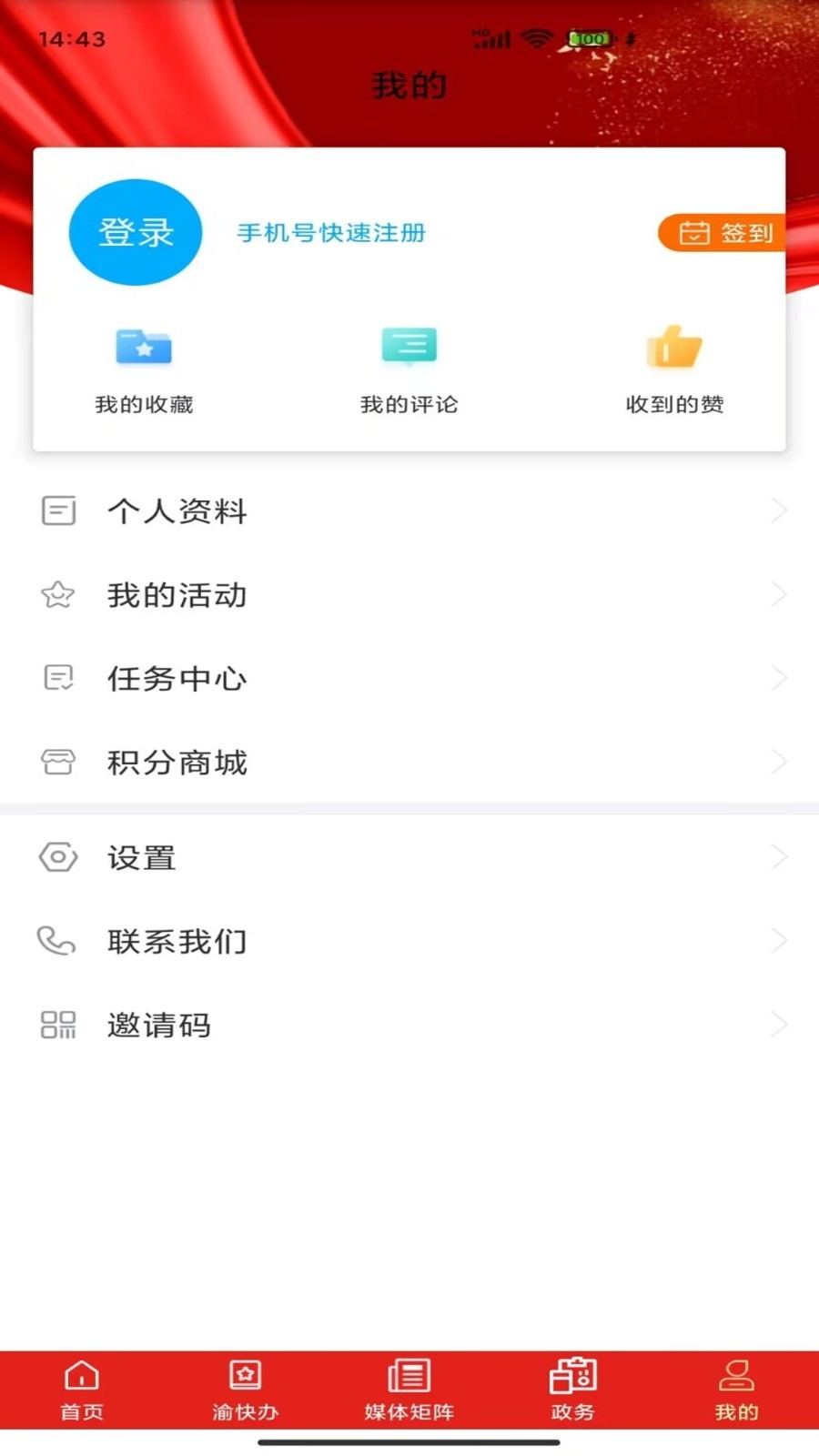The height and width of the screenshot is (1456, 819).
Task: Expand 个人资料 personal info row
Action: pos(409,511)
